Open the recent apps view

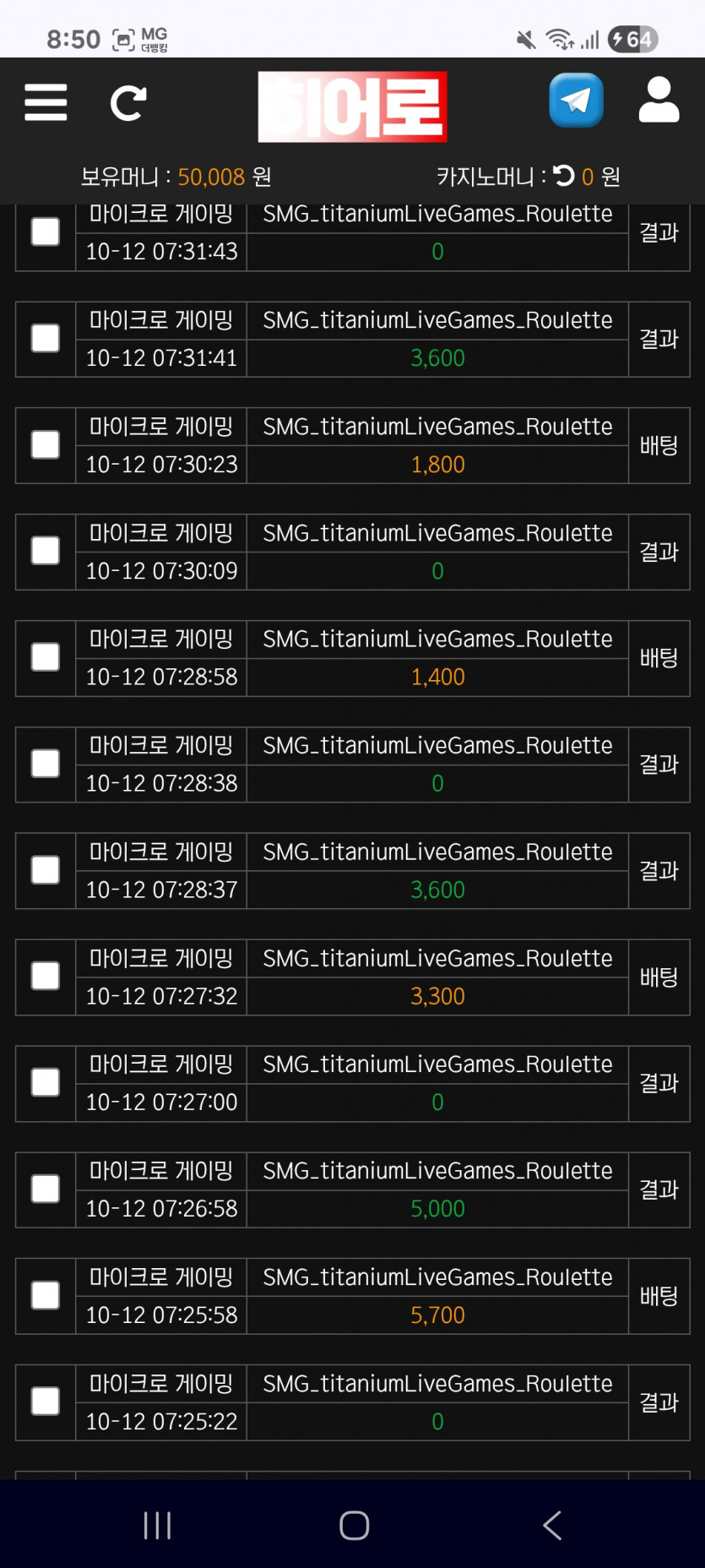pyautogui.click(x=158, y=1525)
